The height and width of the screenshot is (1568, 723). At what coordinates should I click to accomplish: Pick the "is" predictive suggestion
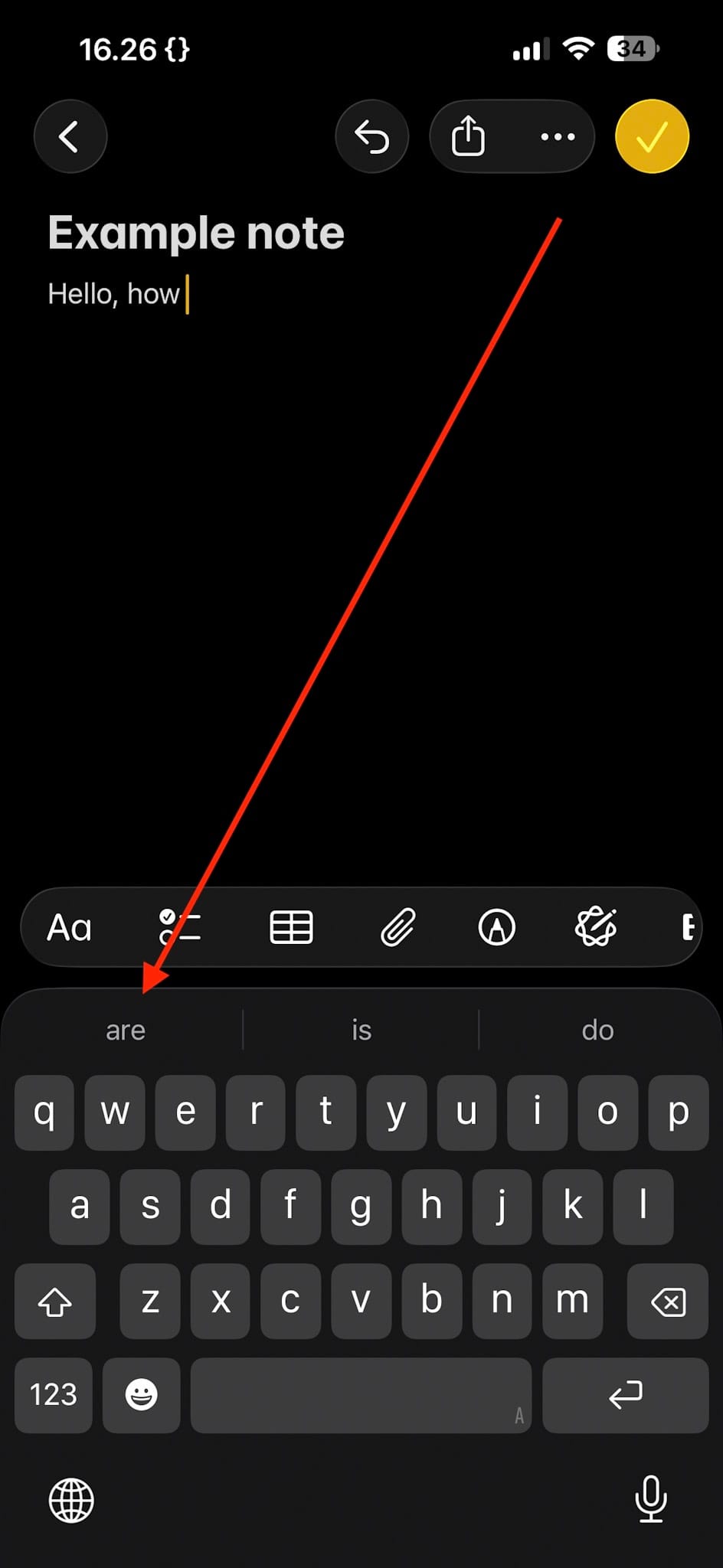(x=361, y=1031)
